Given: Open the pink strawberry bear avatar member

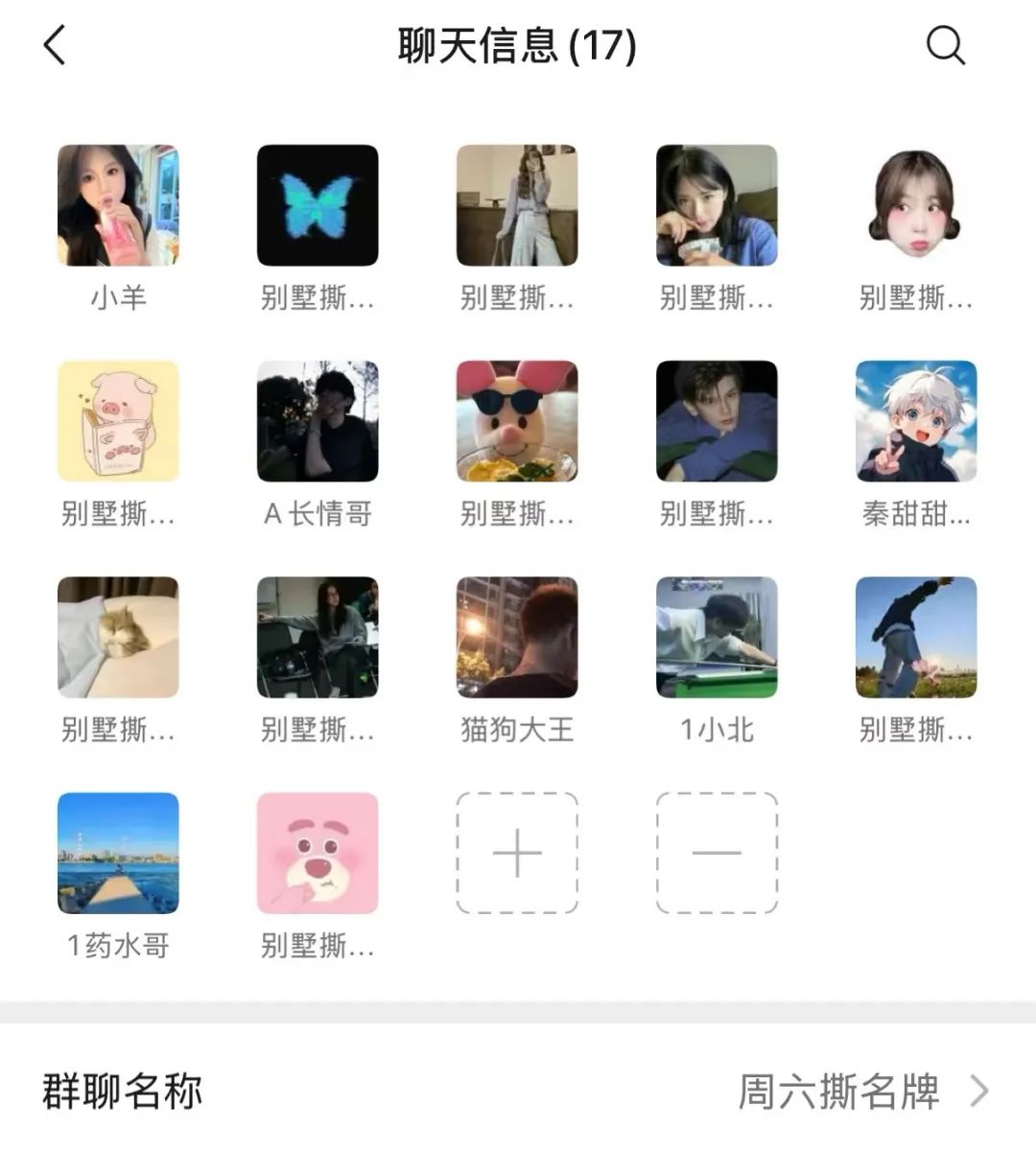Looking at the screenshot, I should pyautogui.click(x=318, y=853).
